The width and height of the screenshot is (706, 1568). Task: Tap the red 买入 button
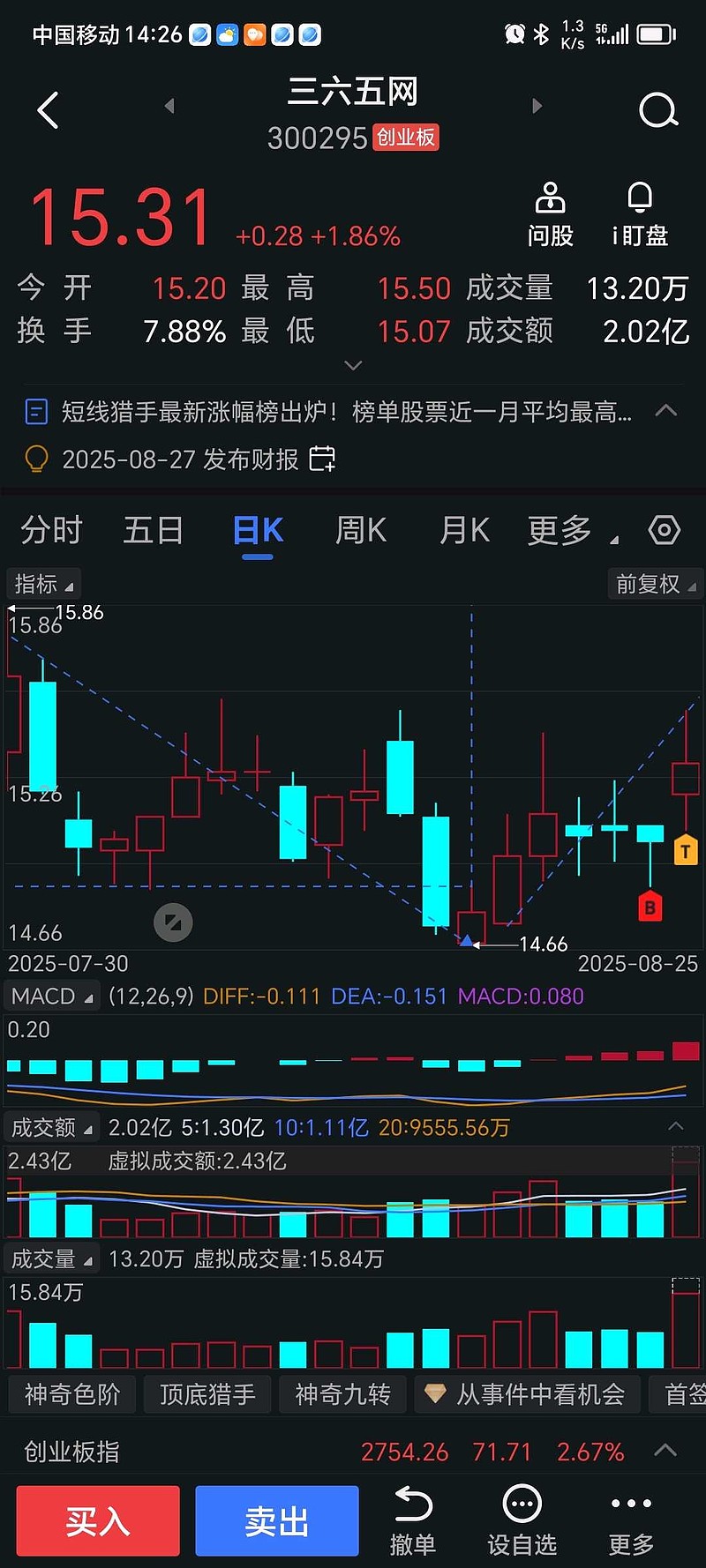[x=98, y=1521]
